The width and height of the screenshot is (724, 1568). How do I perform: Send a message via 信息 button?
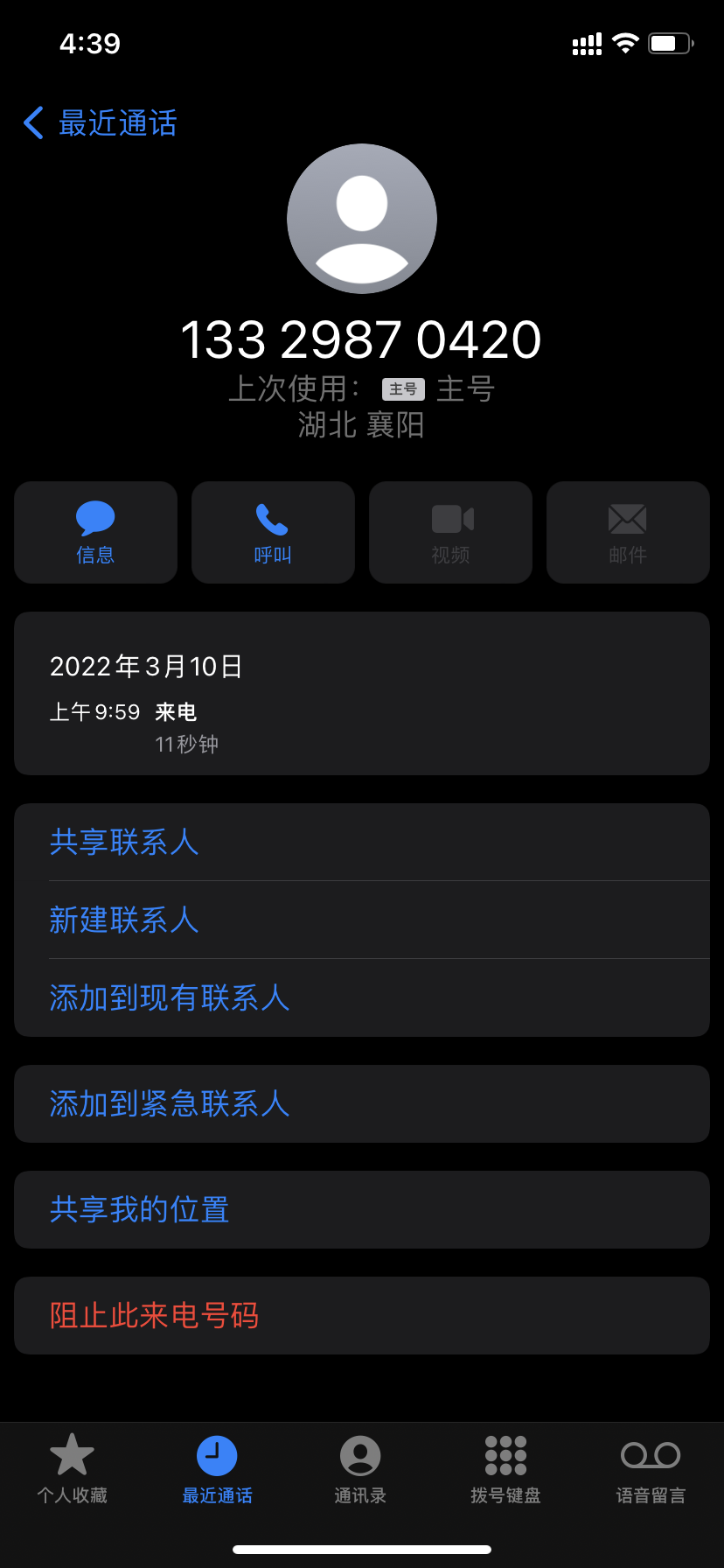(95, 532)
